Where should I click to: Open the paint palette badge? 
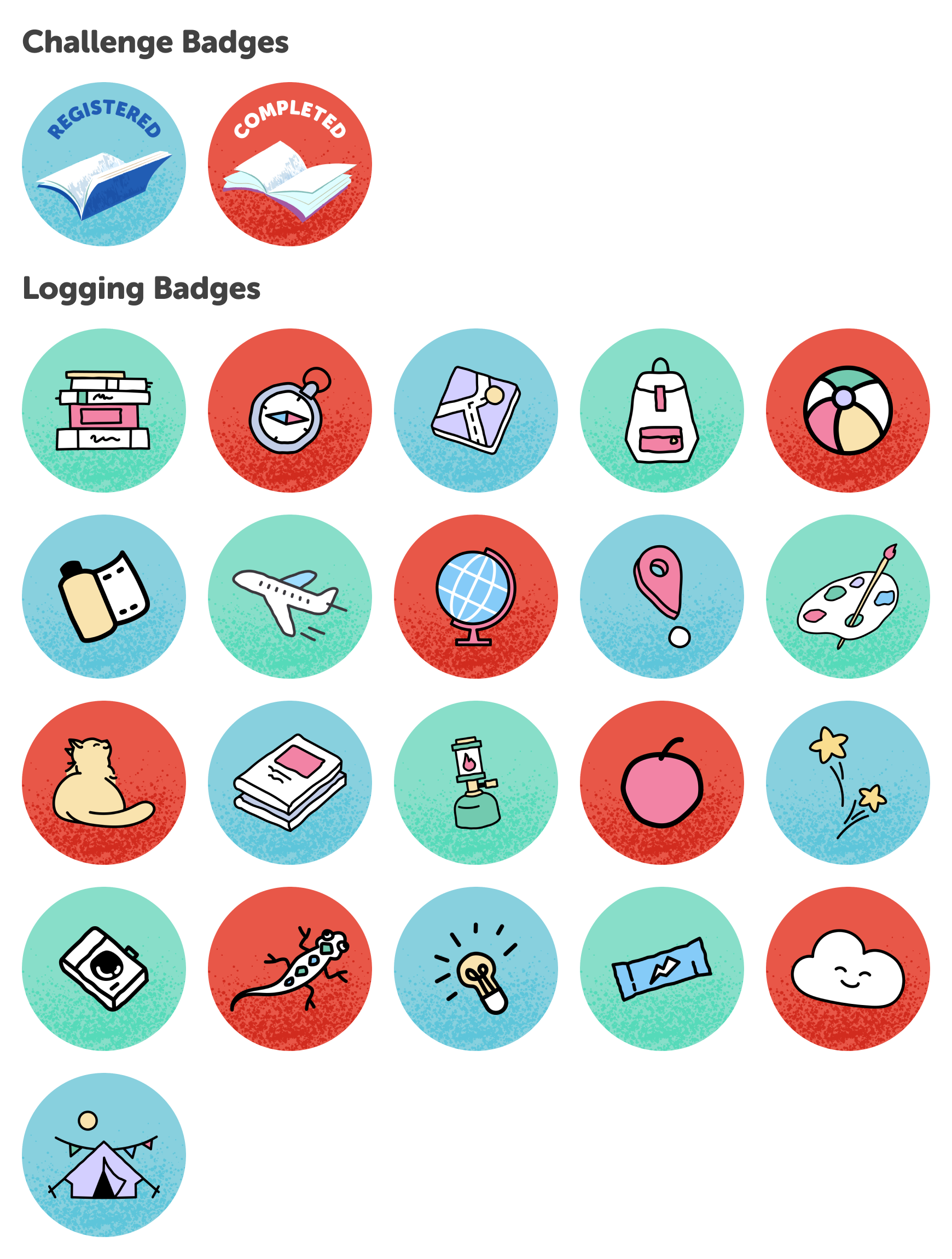point(847,596)
